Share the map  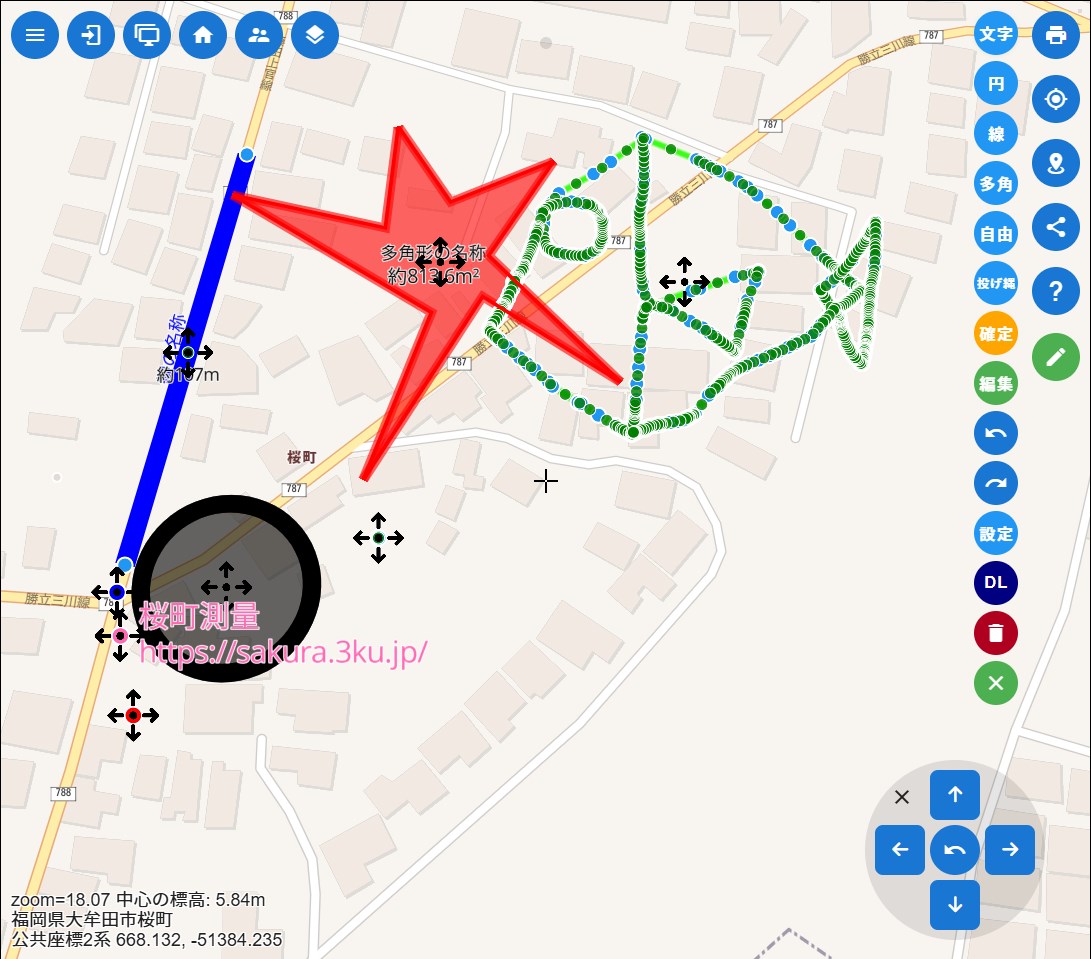[x=1055, y=227]
